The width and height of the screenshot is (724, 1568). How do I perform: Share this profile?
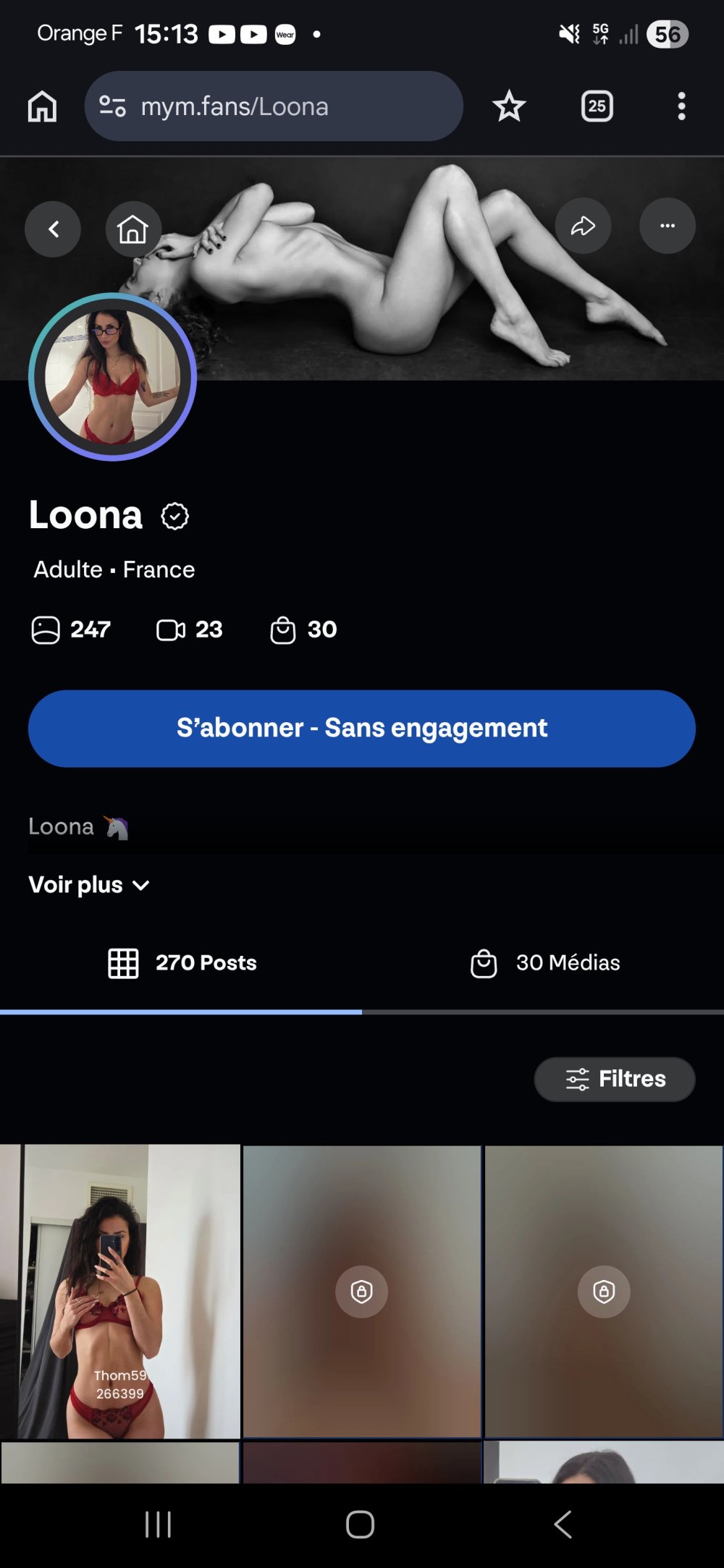pyautogui.click(x=583, y=226)
